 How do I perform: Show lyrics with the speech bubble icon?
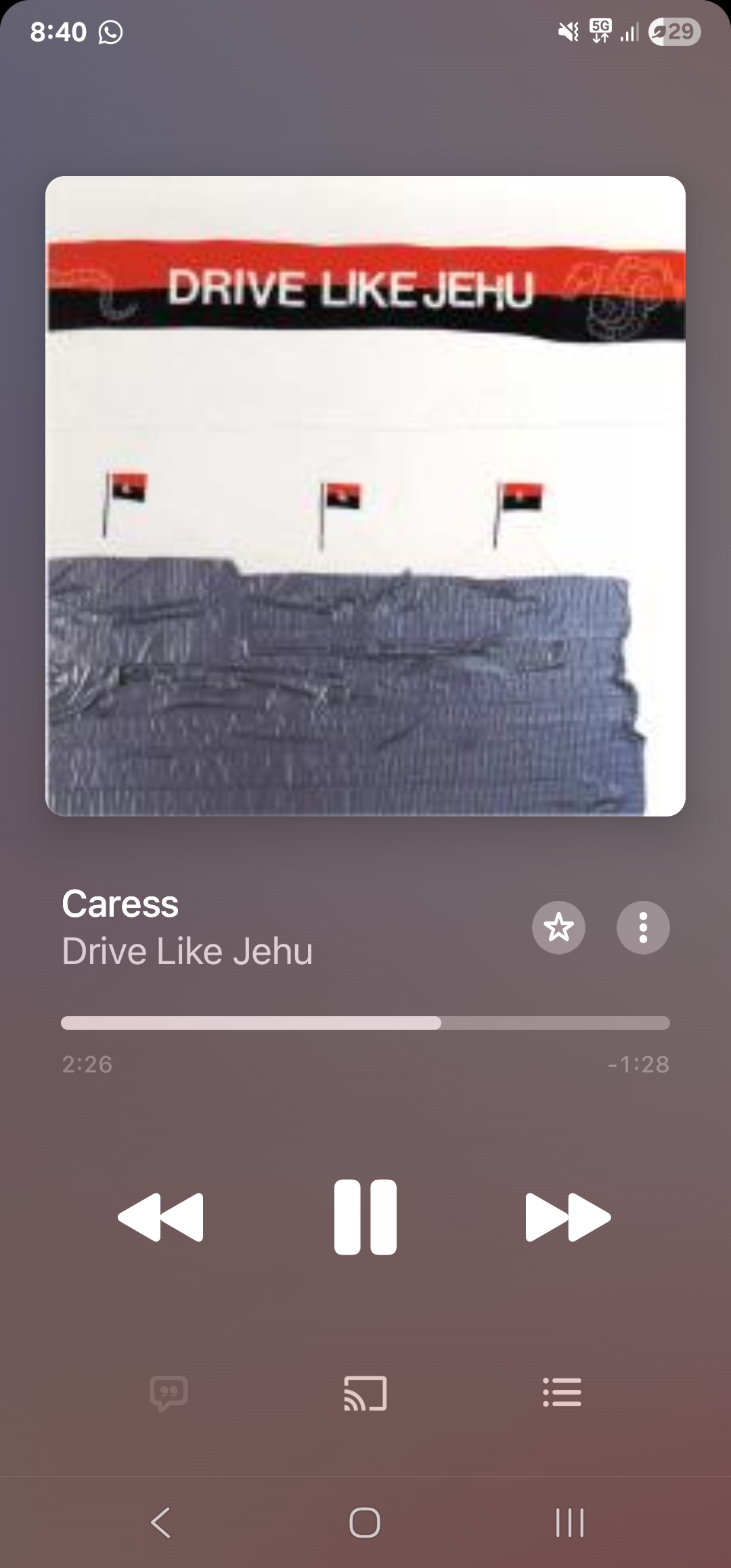[169, 1393]
